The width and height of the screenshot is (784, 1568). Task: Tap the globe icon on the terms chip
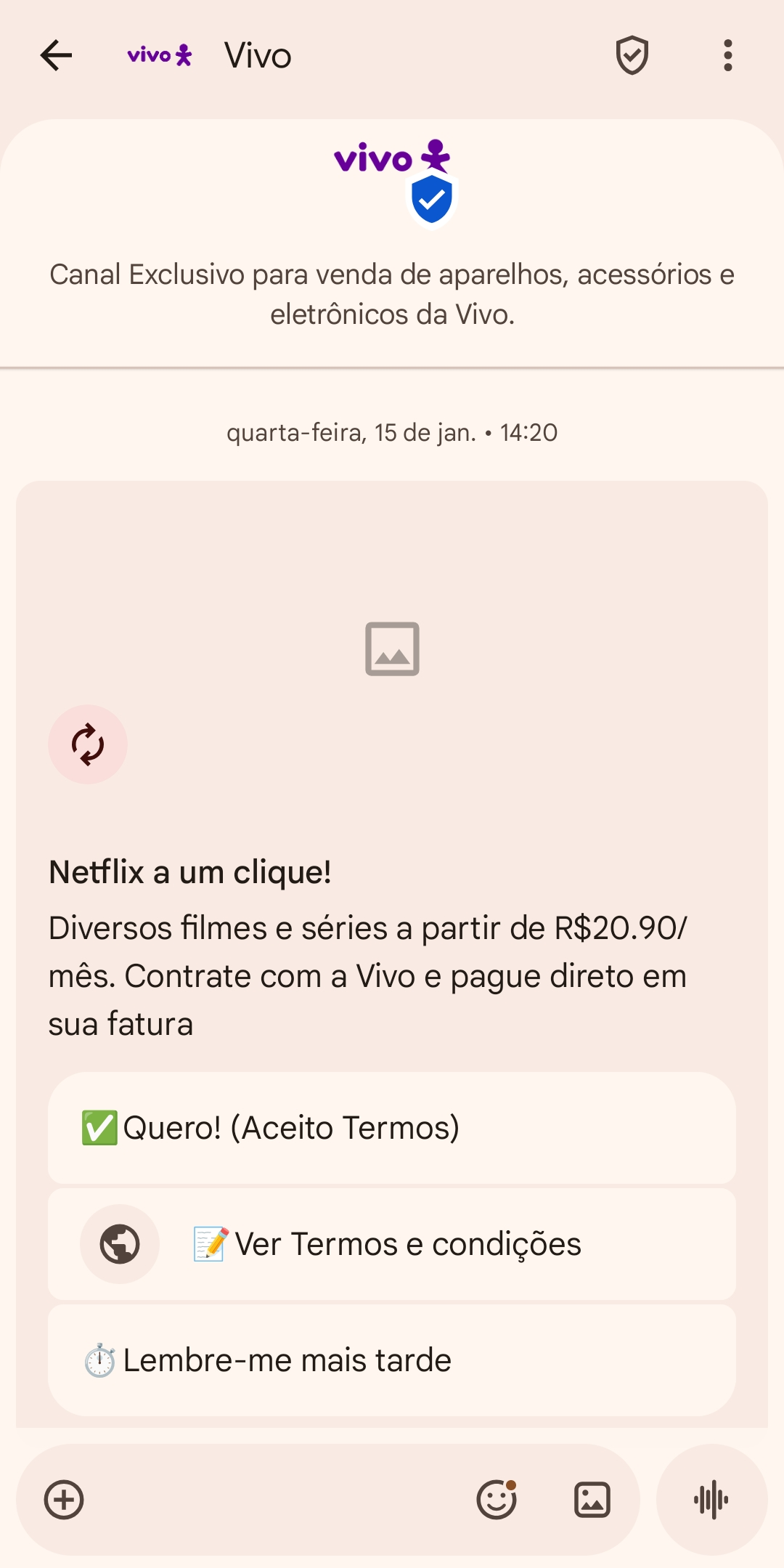120,1244
